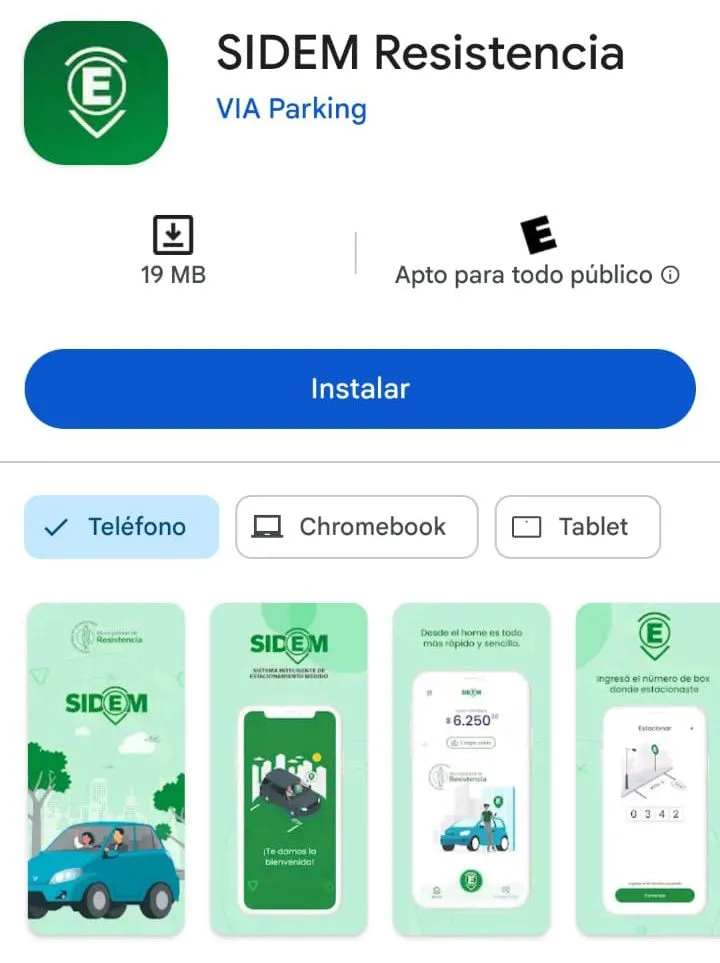Screen dimensions: 720x963
Task: Install the SIDEM Resistencia app
Action: [x=360, y=389]
